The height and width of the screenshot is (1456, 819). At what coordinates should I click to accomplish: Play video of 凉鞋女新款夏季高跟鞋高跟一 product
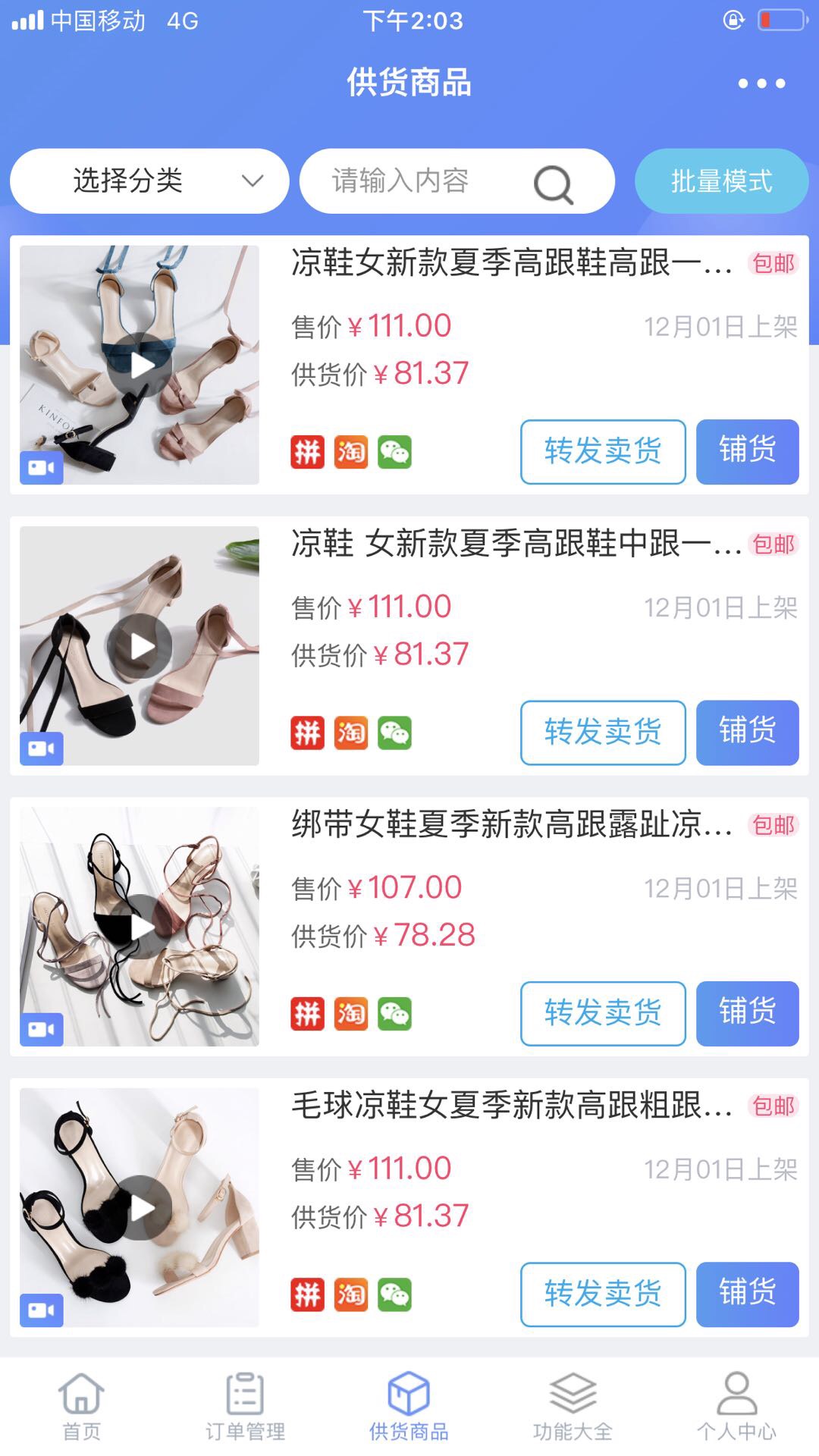(x=140, y=366)
